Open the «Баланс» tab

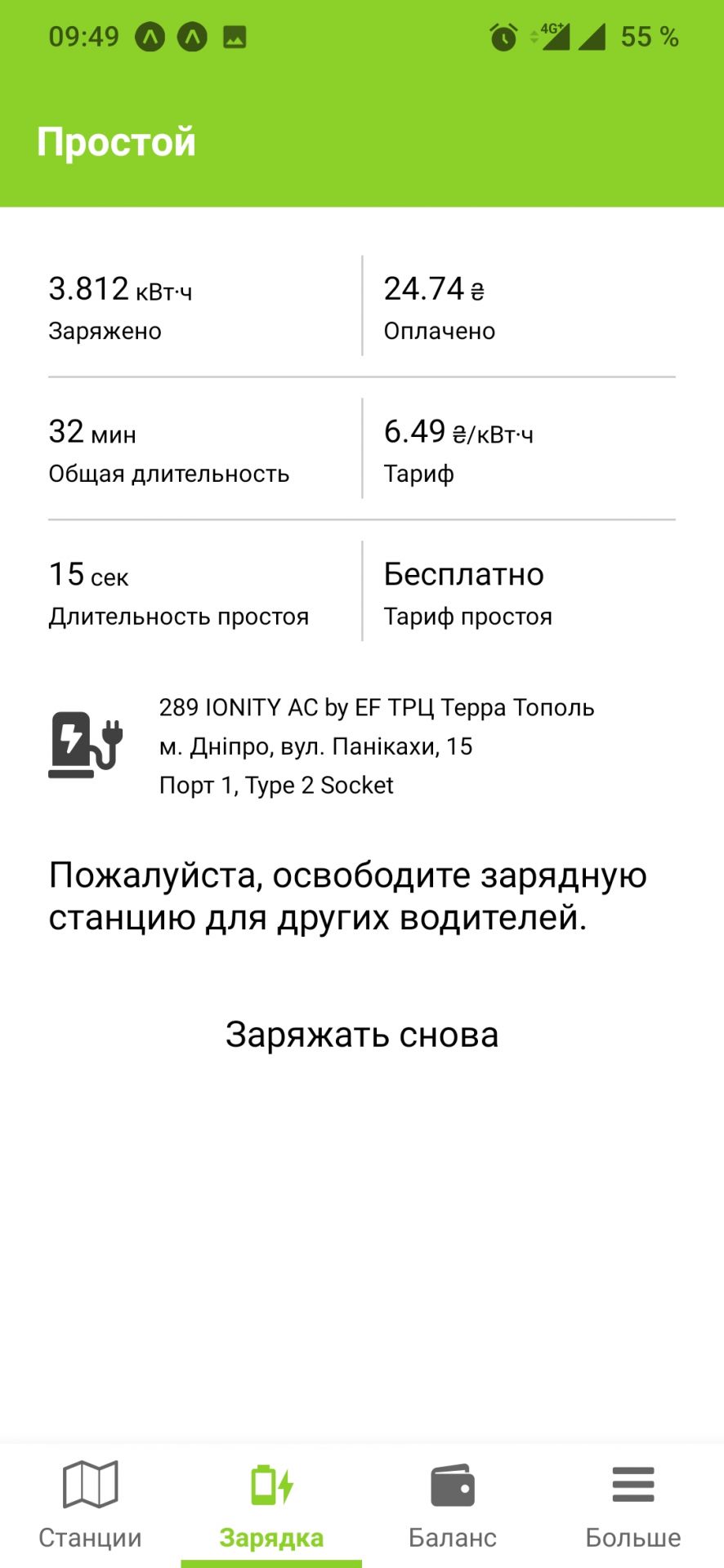(x=453, y=1505)
